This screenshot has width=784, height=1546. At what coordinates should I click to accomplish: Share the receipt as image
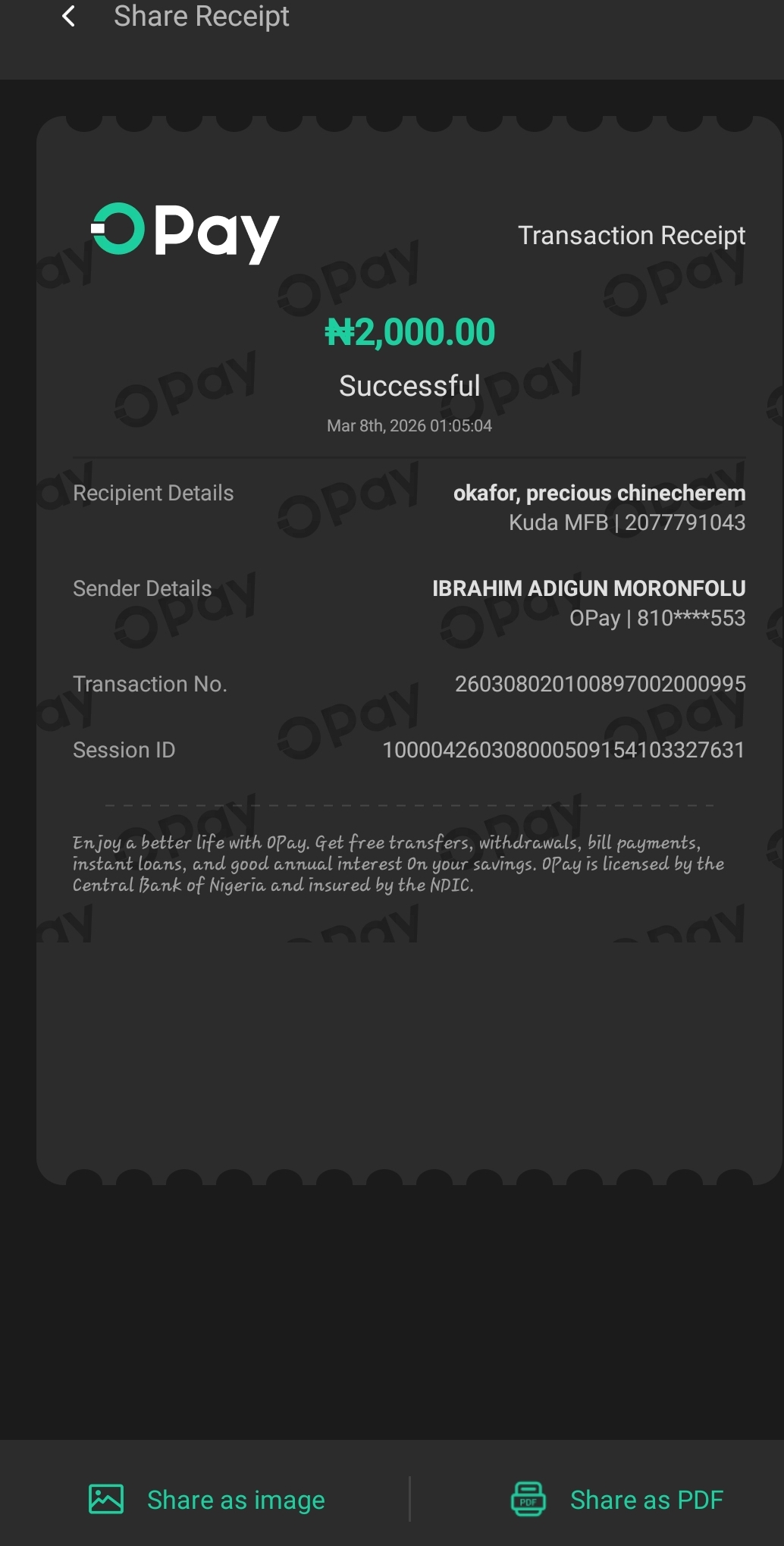(207, 1499)
